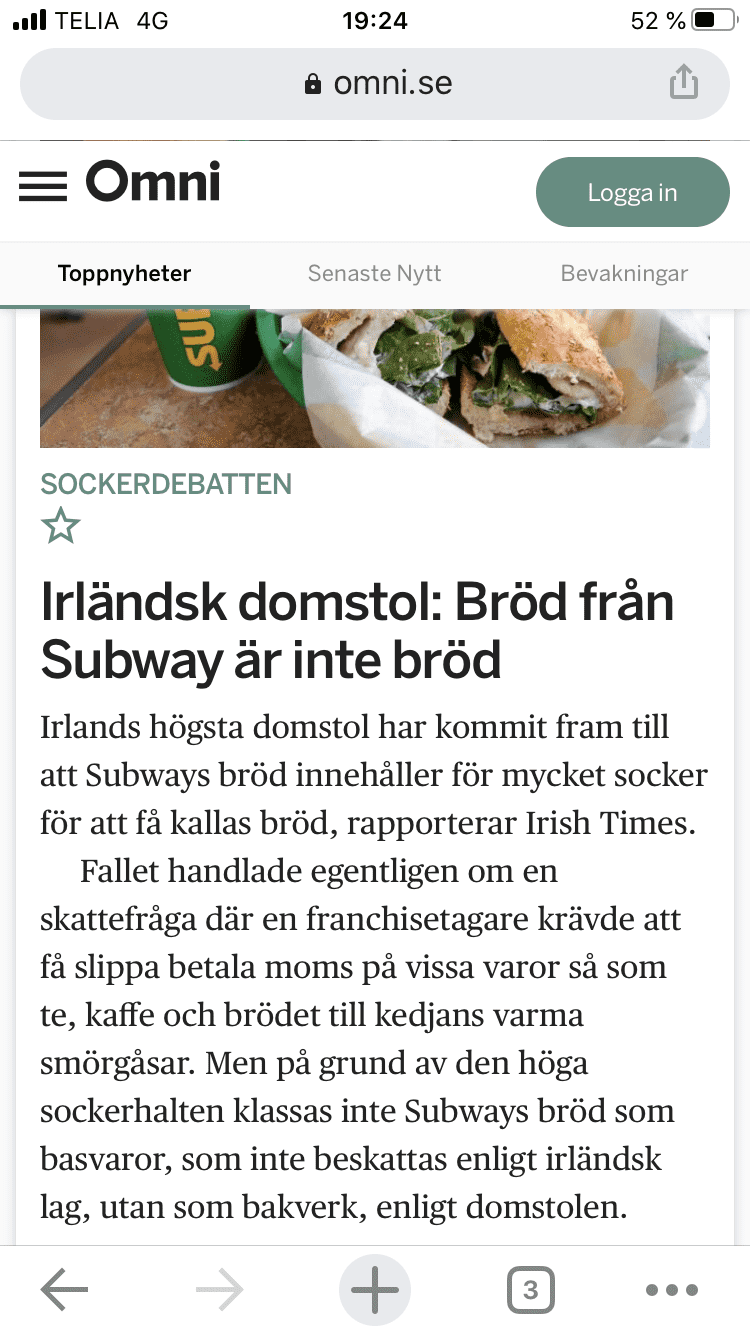Follow the topic with the star icon
The height and width of the screenshot is (1334, 750).
pos(61,527)
